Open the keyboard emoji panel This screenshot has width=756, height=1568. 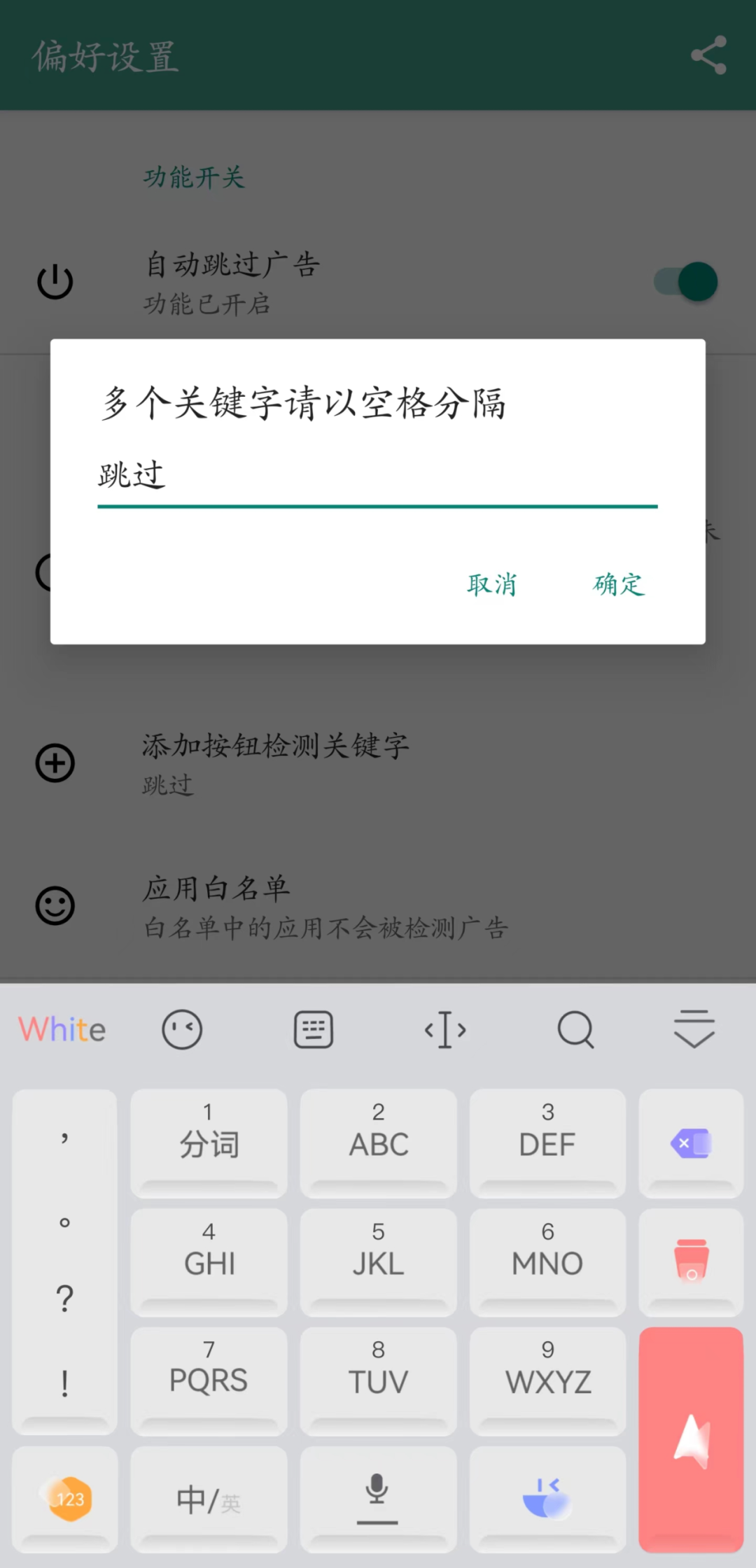182,1029
